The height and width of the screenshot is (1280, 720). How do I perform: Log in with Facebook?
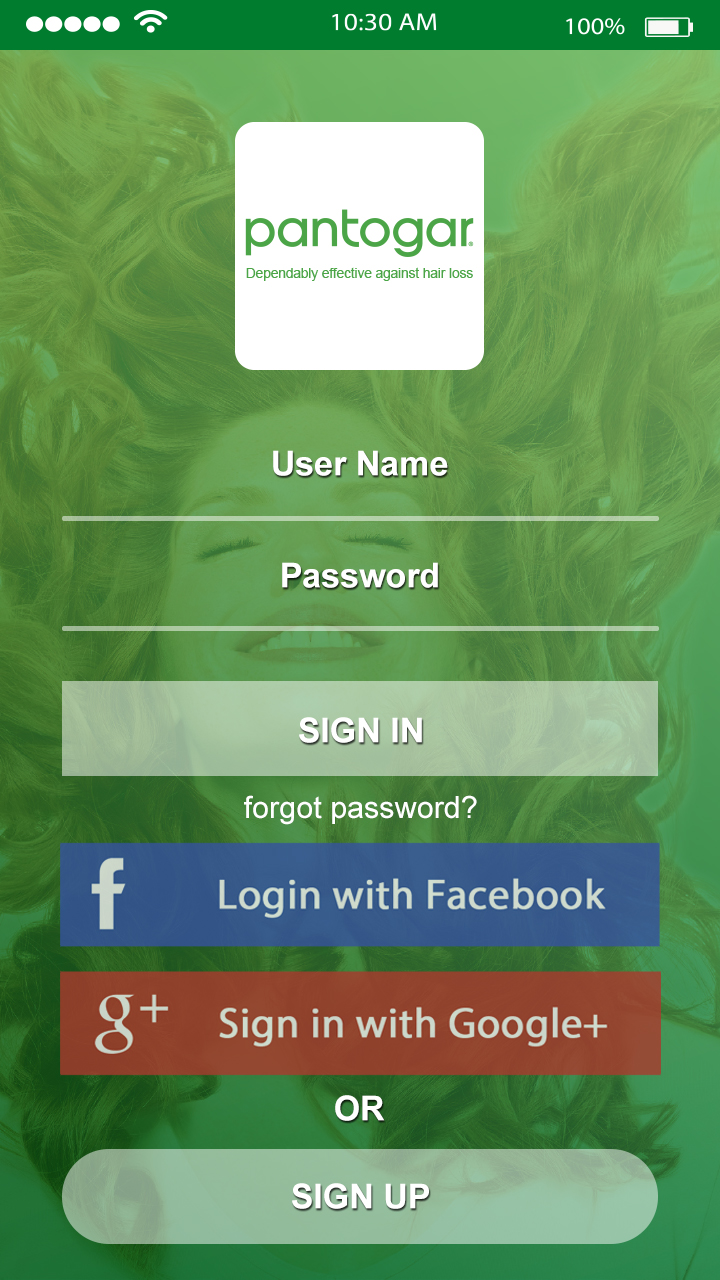[x=360, y=895]
